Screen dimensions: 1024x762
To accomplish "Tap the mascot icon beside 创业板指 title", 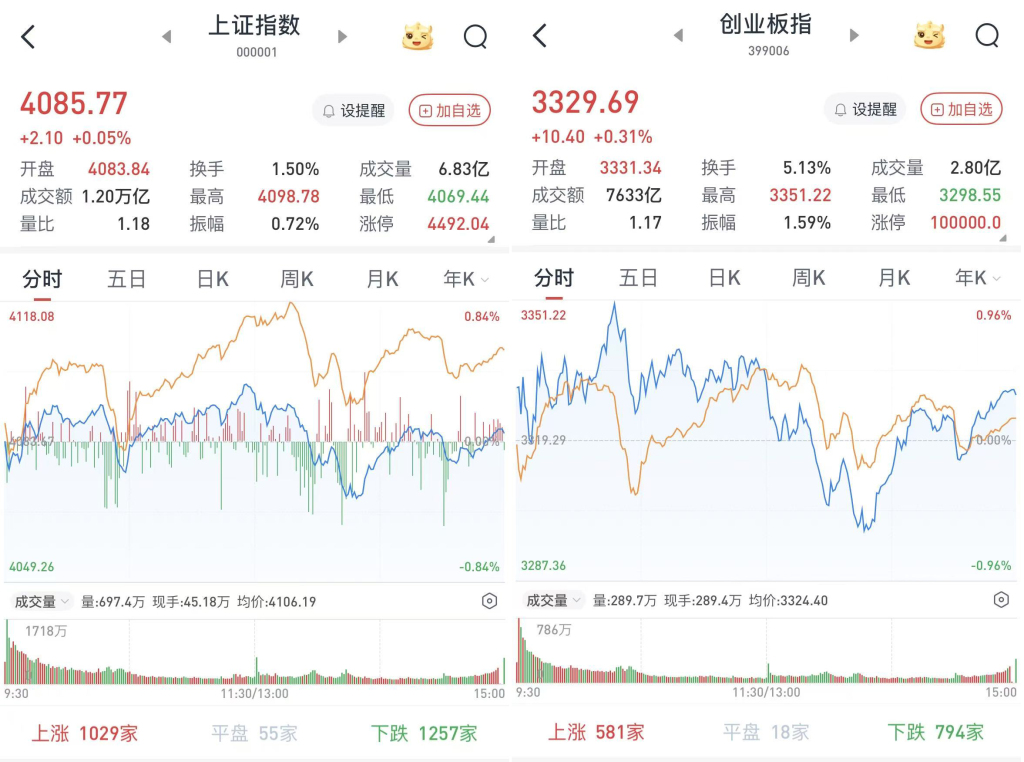I will (x=929, y=37).
